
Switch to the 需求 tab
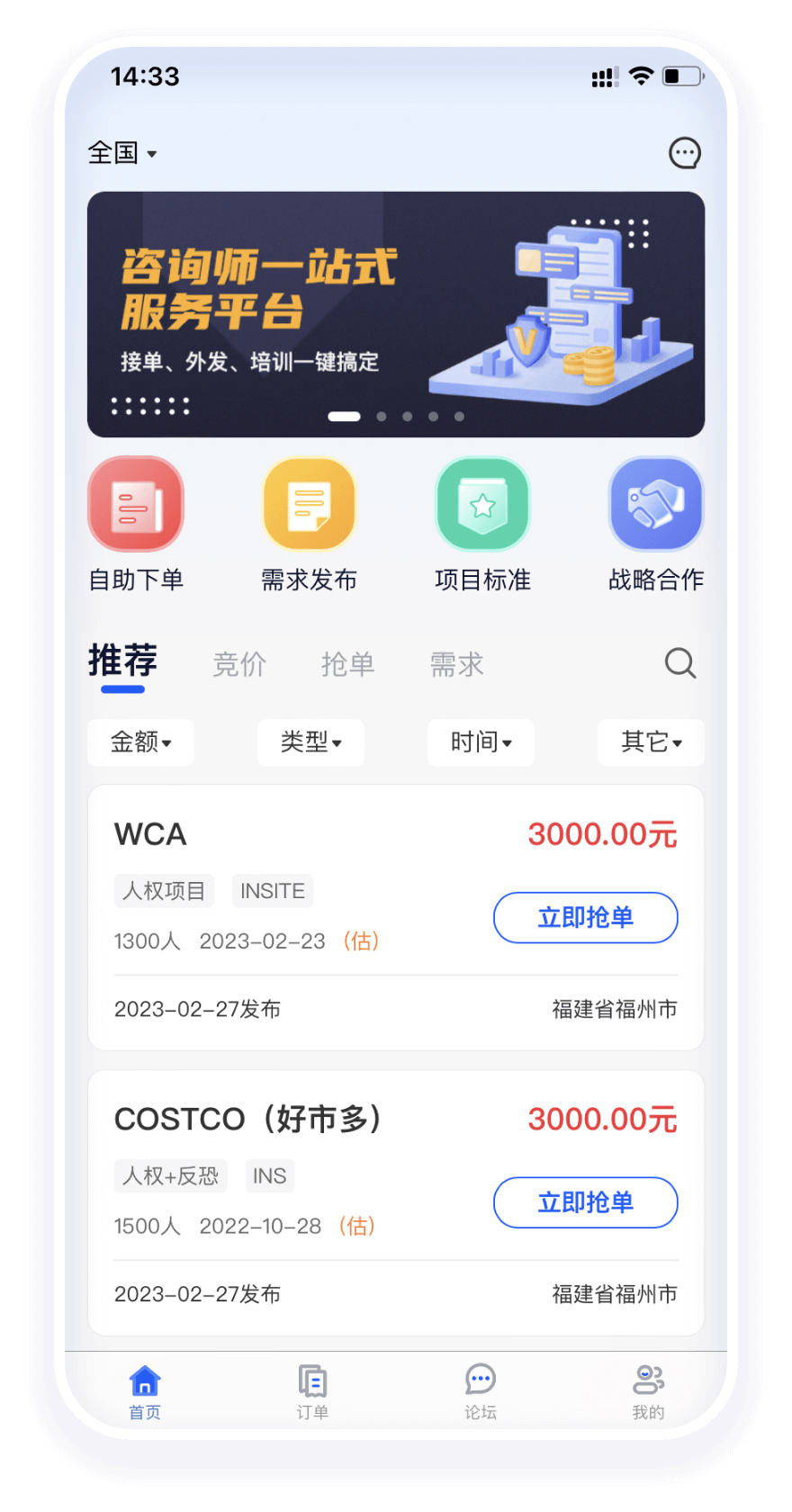(456, 664)
